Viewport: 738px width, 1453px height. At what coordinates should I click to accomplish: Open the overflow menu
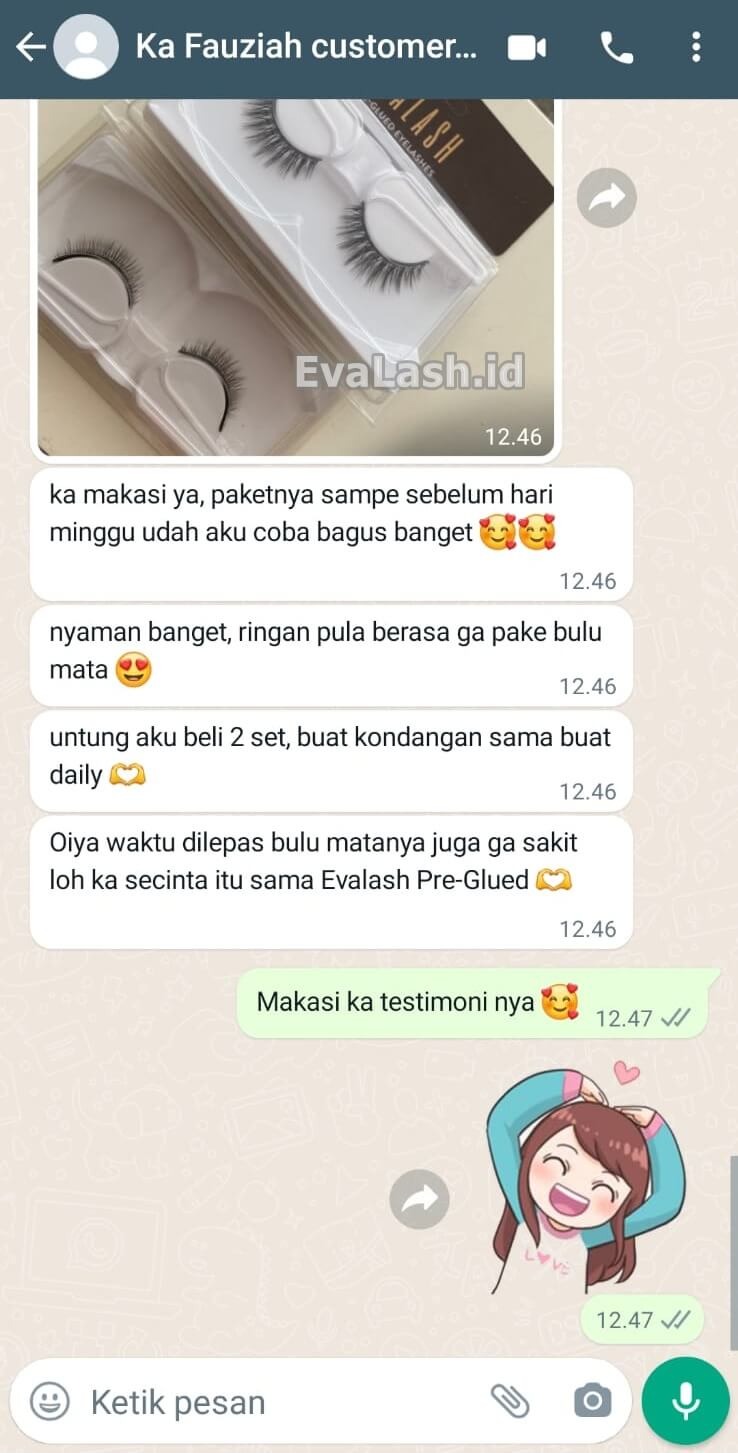(696, 47)
